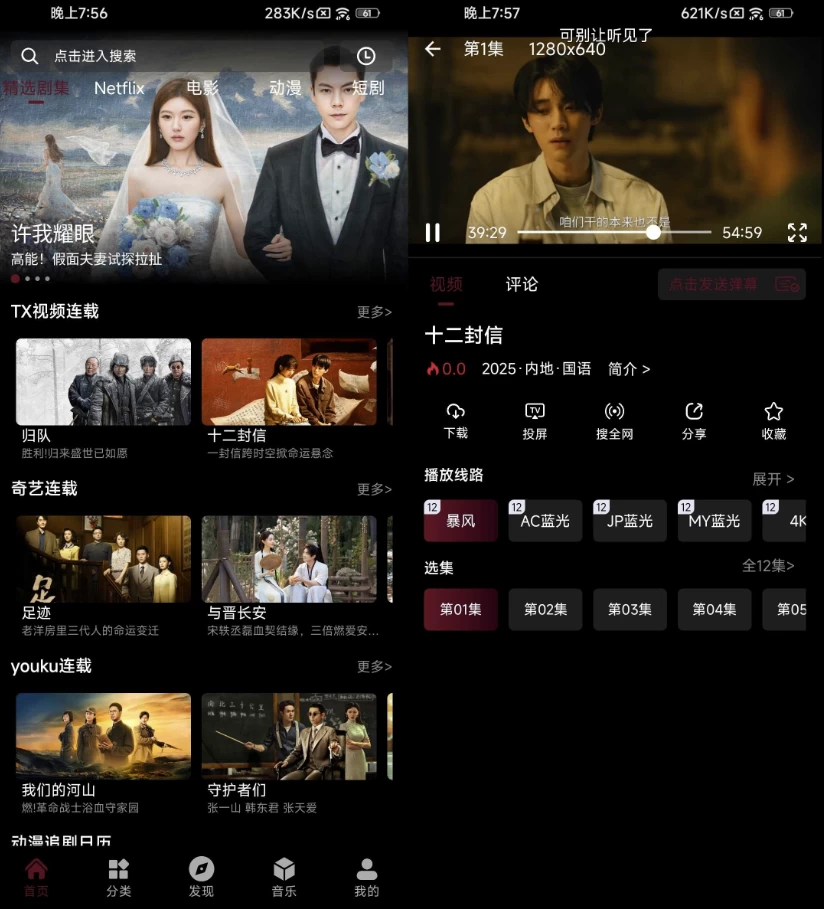Screen dimensions: 824x909
Task: Toggle 收藏 to favorite the drama
Action: click(x=773, y=420)
